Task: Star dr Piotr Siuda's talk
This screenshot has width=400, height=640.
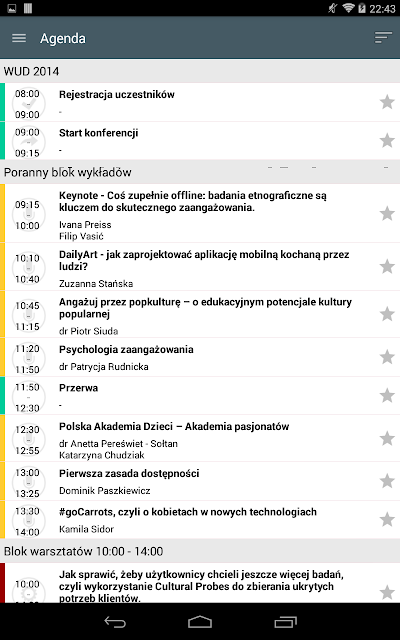Action: tap(387, 314)
